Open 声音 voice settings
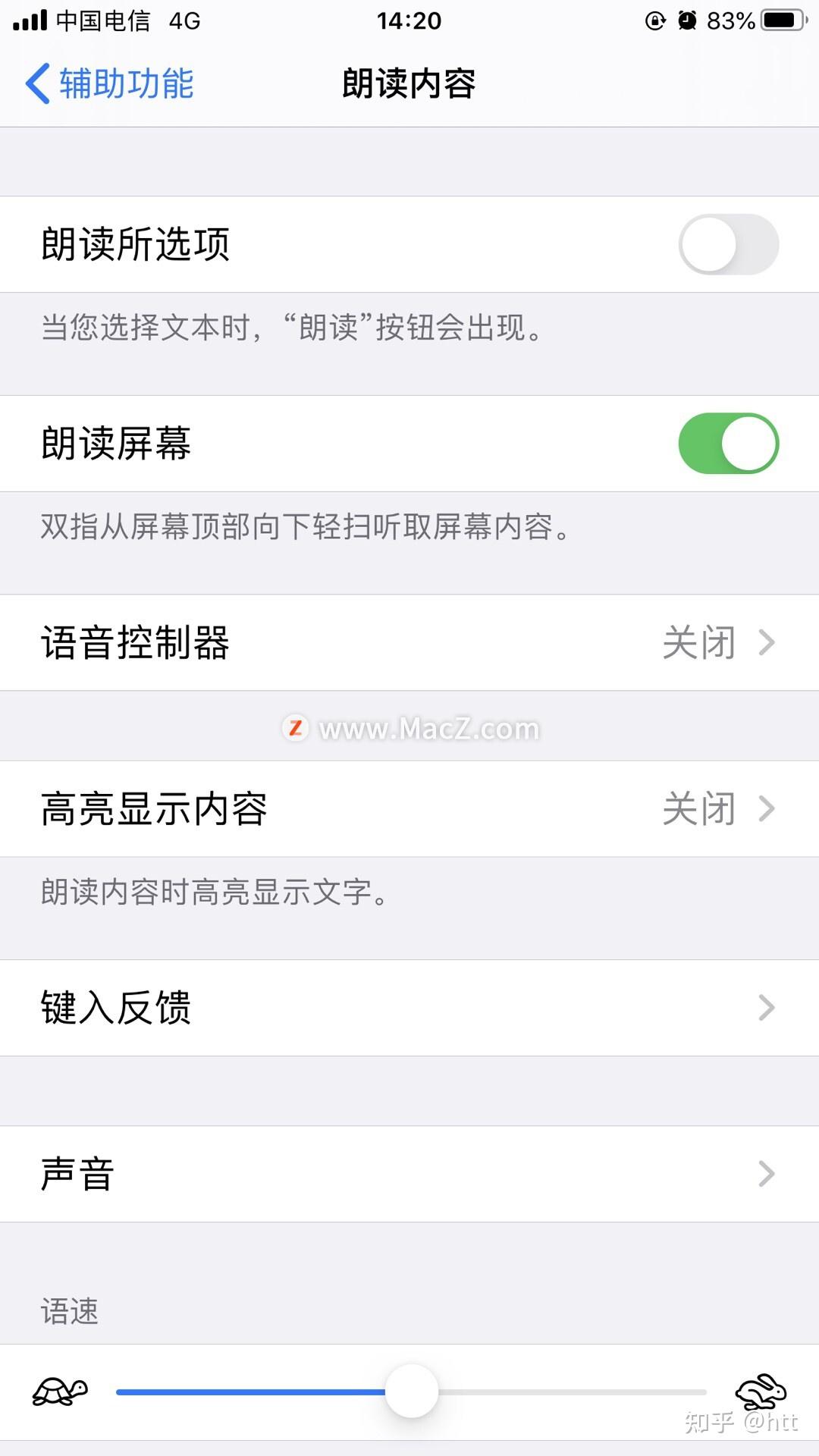 coord(409,1174)
